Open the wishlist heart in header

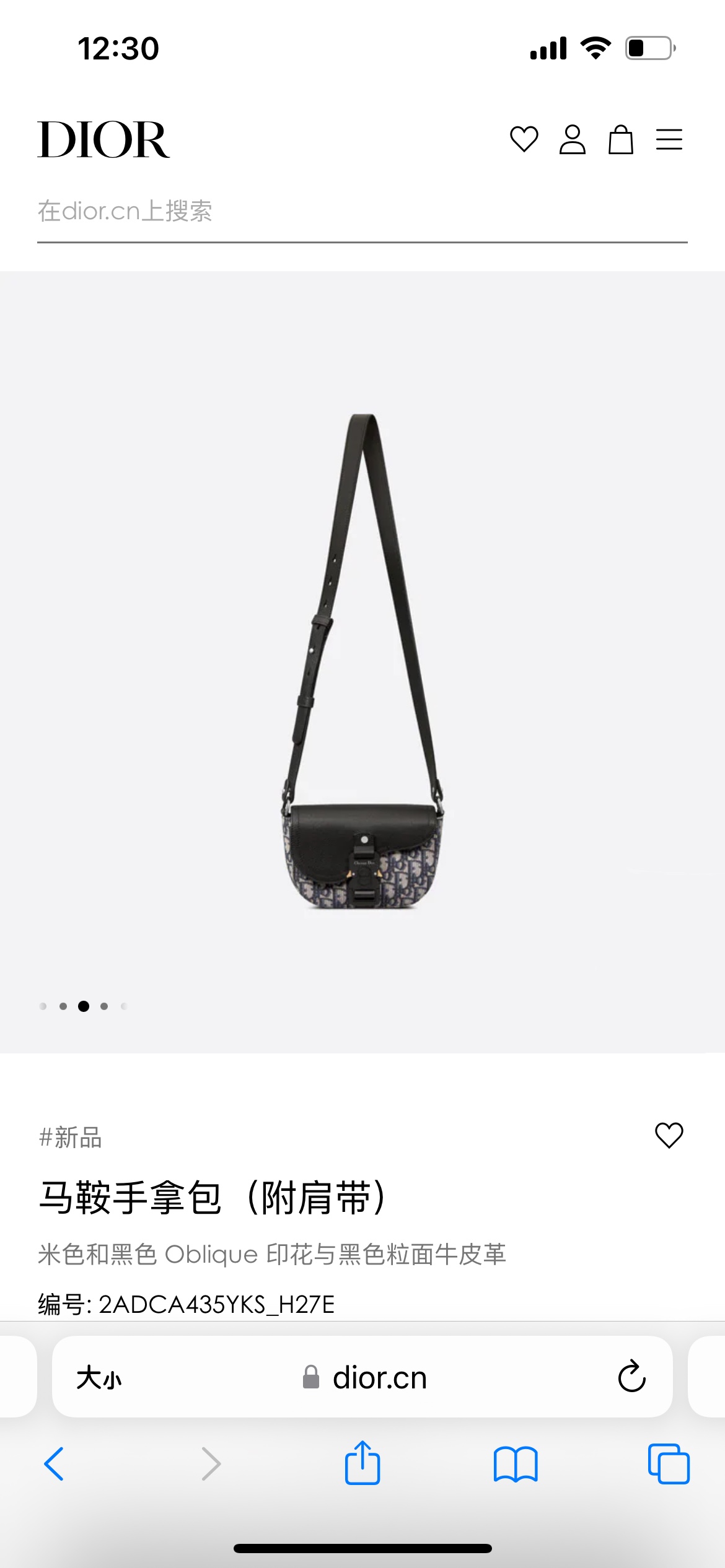(524, 139)
